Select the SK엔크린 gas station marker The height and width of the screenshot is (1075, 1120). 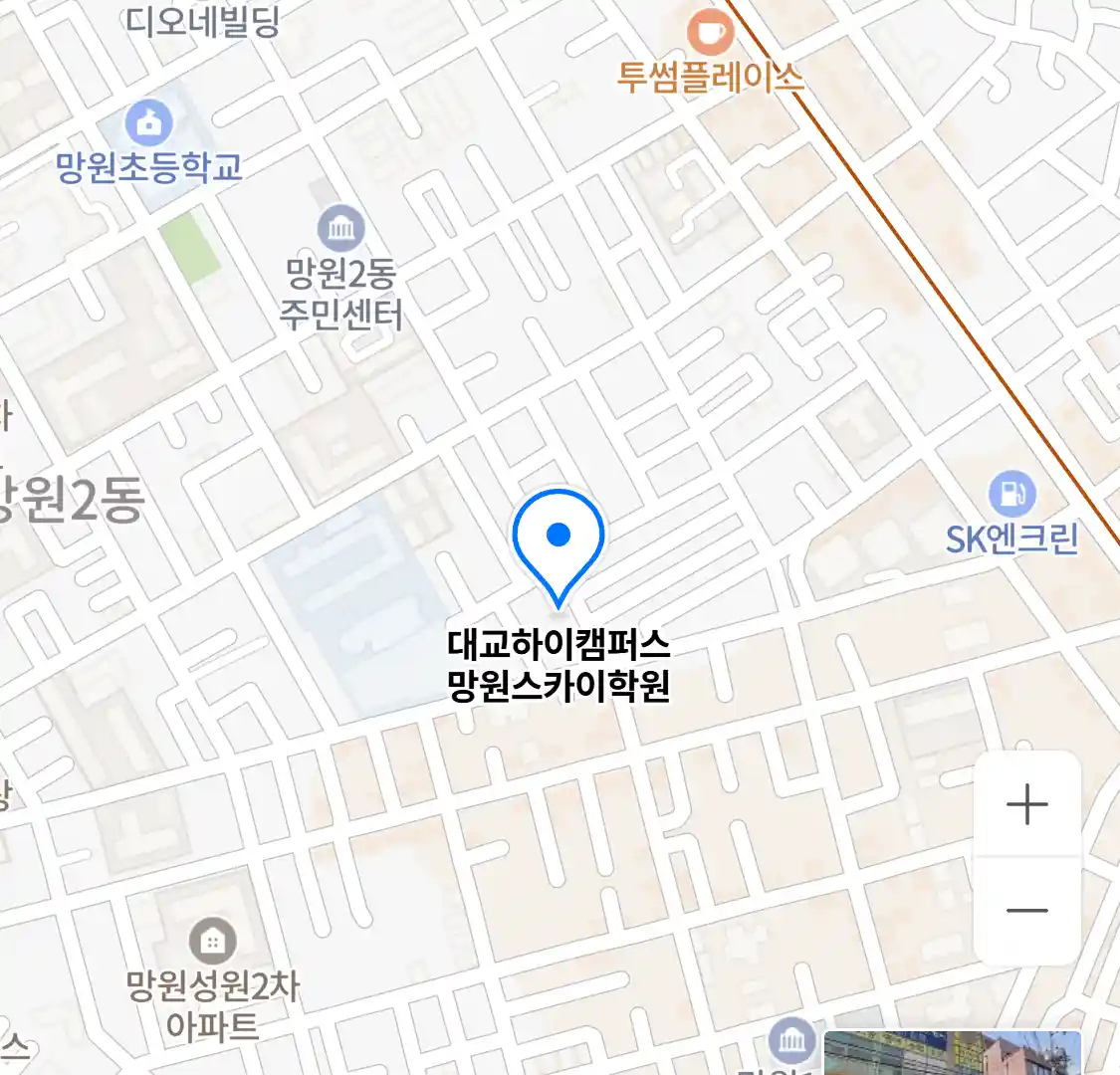[x=1011, y=495]
